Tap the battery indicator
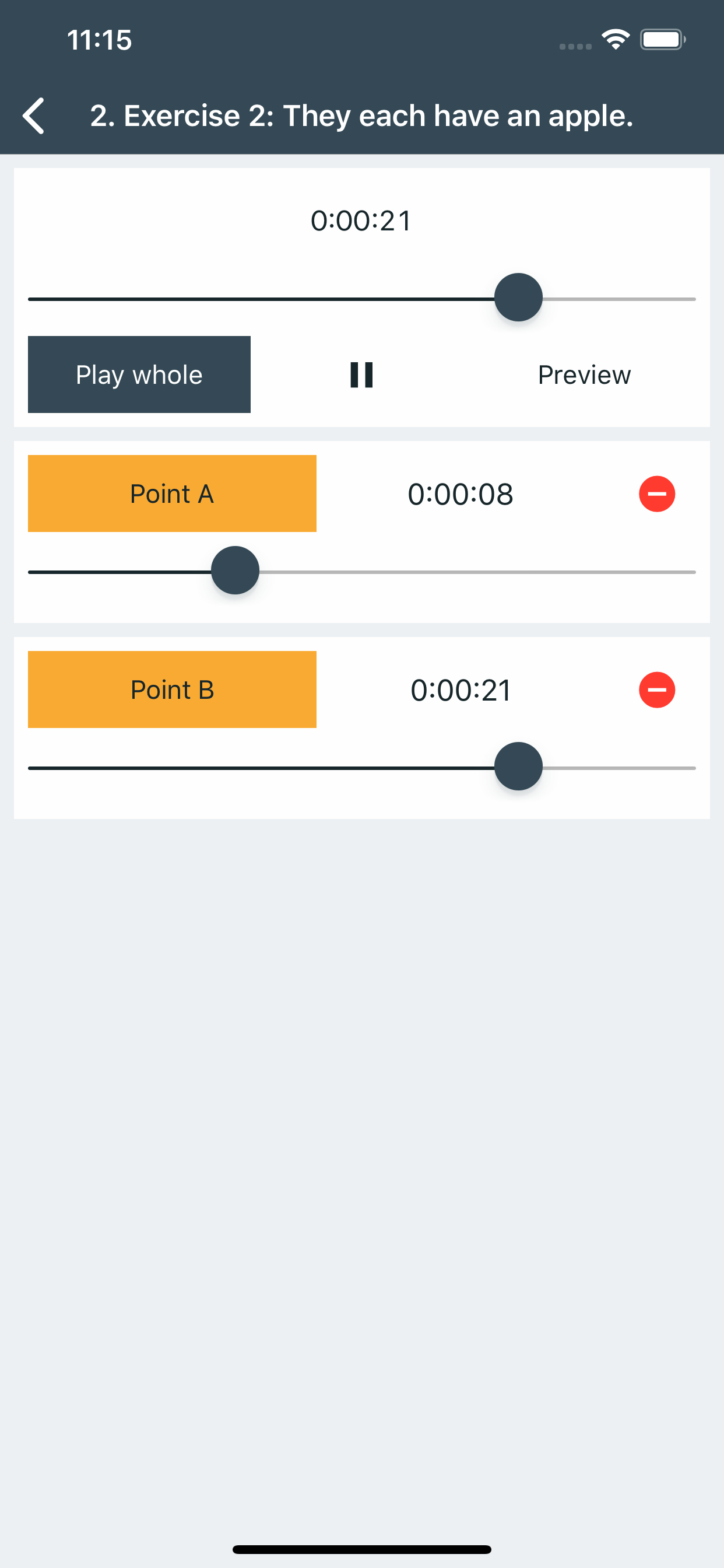Image resolution: width=724 pixels, height=1568 pixels. 662,39
